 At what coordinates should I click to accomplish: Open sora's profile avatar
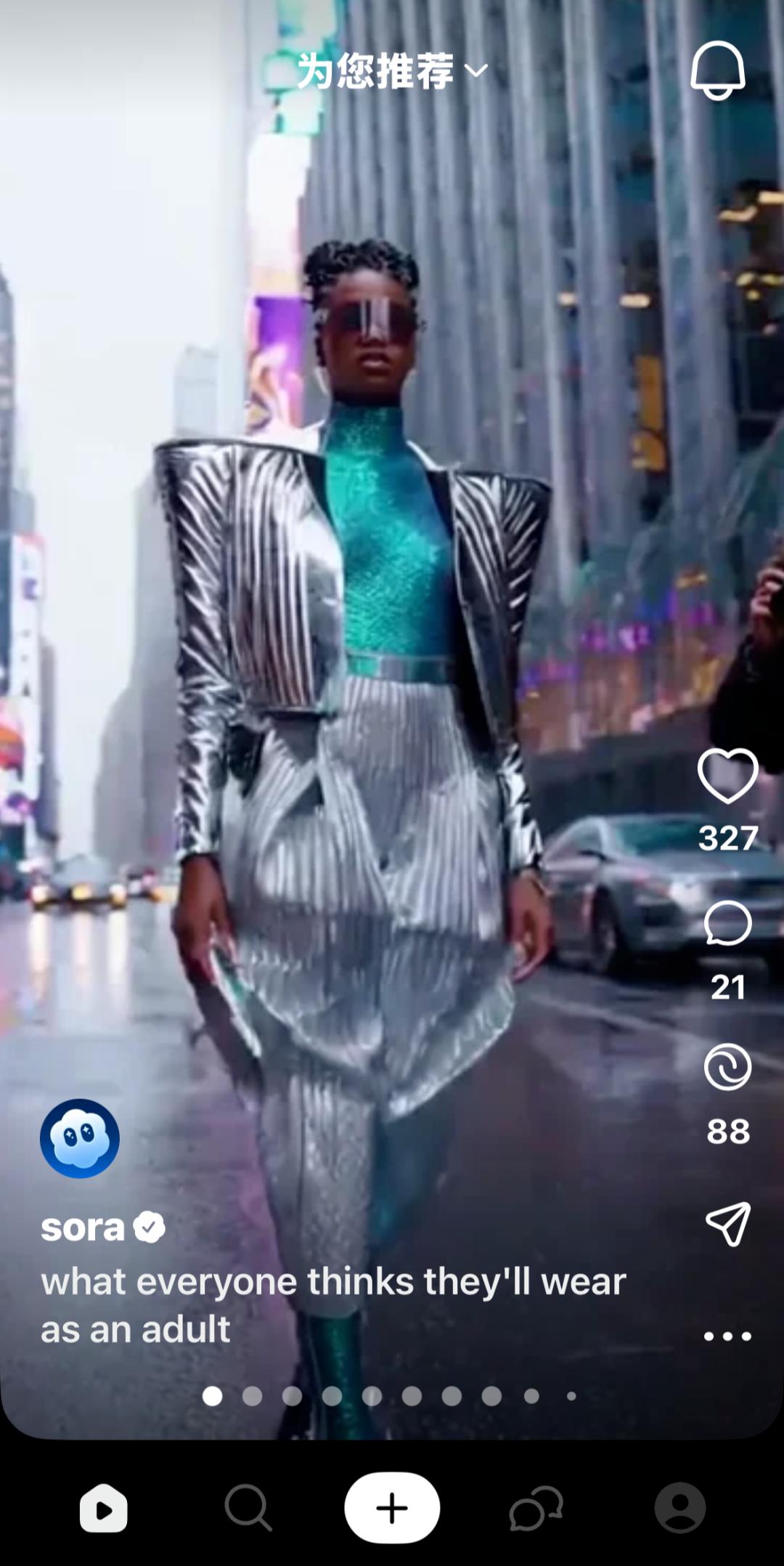tap(80, 1138)
